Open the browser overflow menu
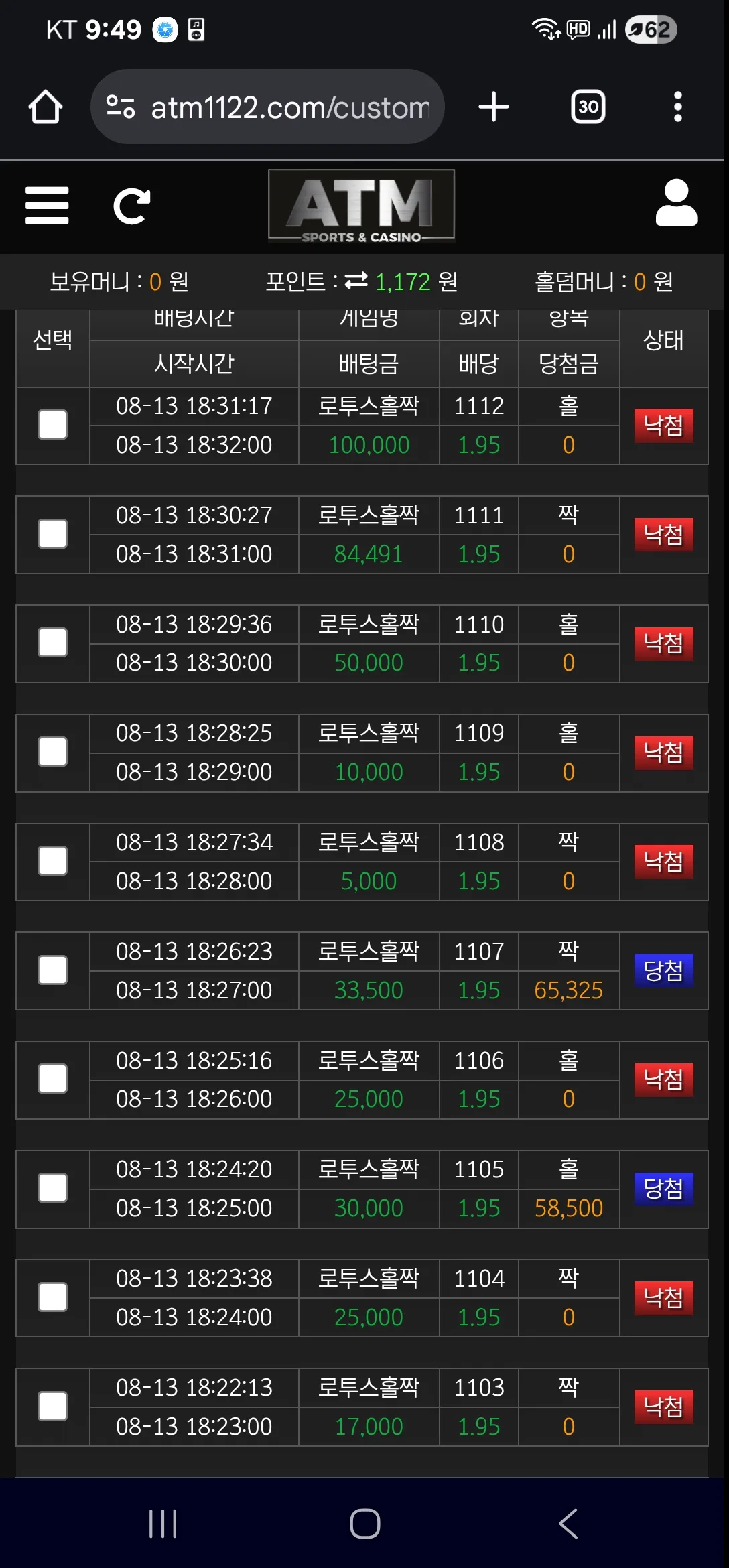The image size is (729, 1568). tap(678, 107)
